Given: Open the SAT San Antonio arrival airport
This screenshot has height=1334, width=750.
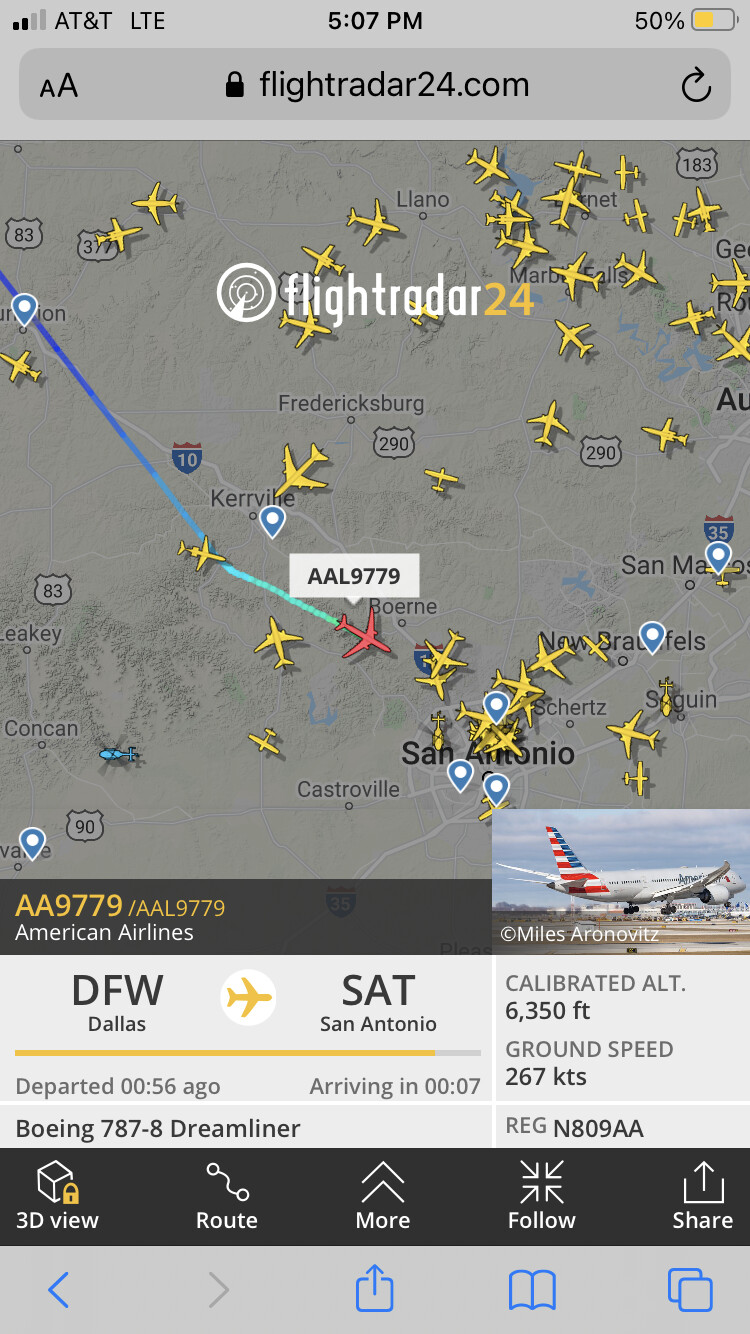Looking at the screenshot, I should [378, 1002].
